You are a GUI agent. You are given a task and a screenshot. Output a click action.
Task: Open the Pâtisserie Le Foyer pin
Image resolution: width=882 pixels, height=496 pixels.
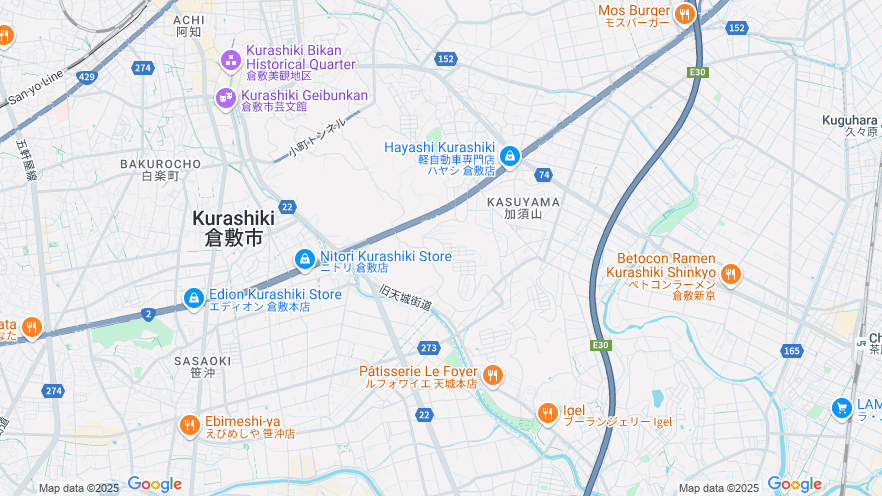(x=492, y=376)
